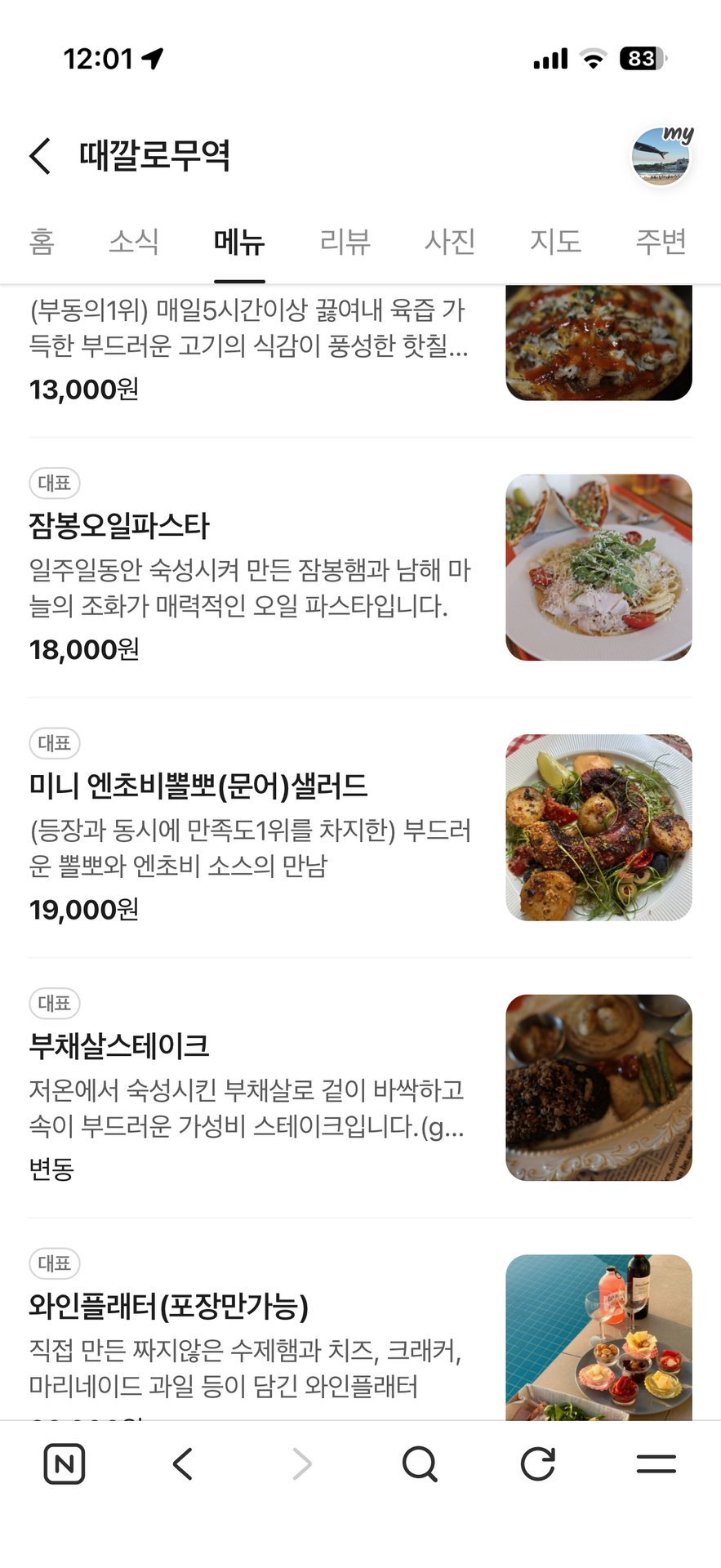Tap the 부채살스테이크 dish photo

coord(599,1085)
